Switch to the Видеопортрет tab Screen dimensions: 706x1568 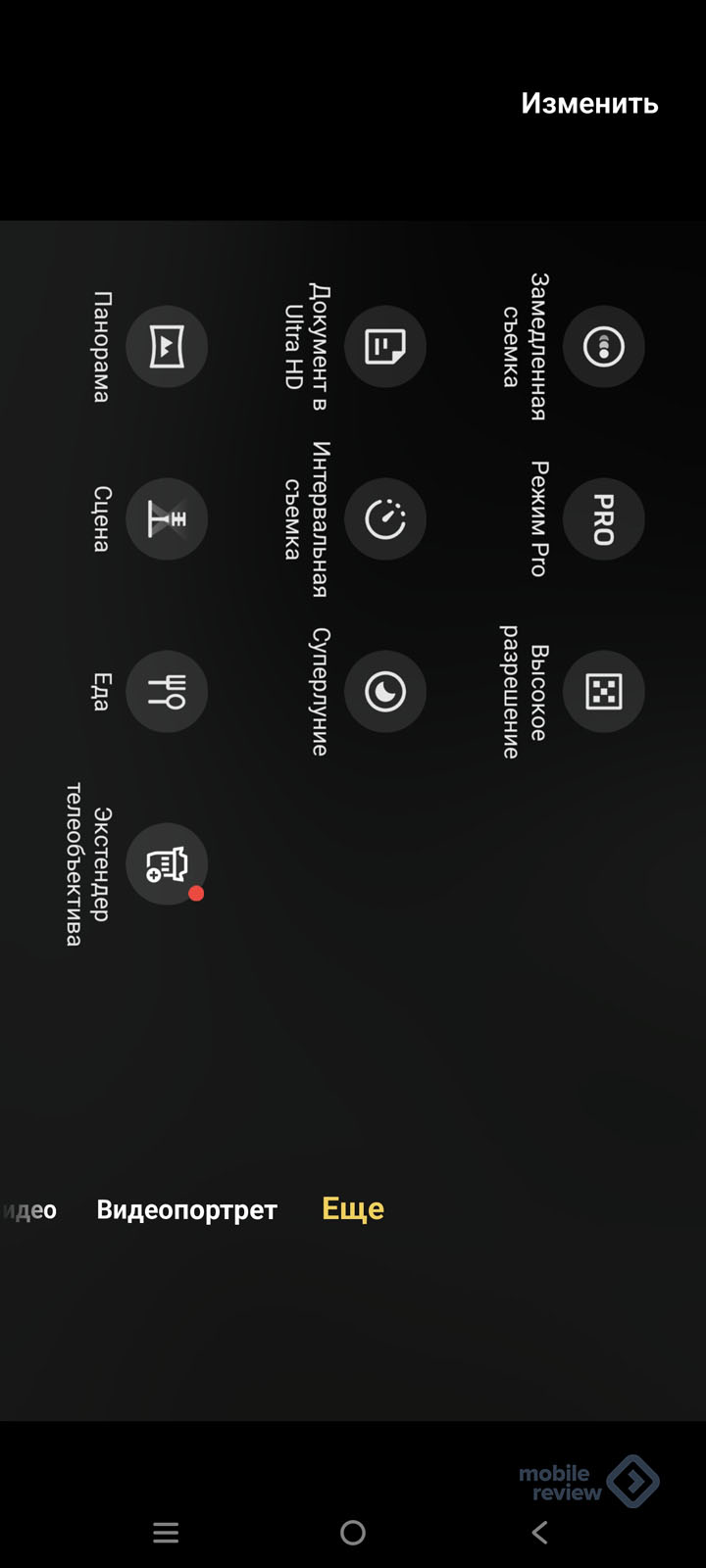[186, 1210]
